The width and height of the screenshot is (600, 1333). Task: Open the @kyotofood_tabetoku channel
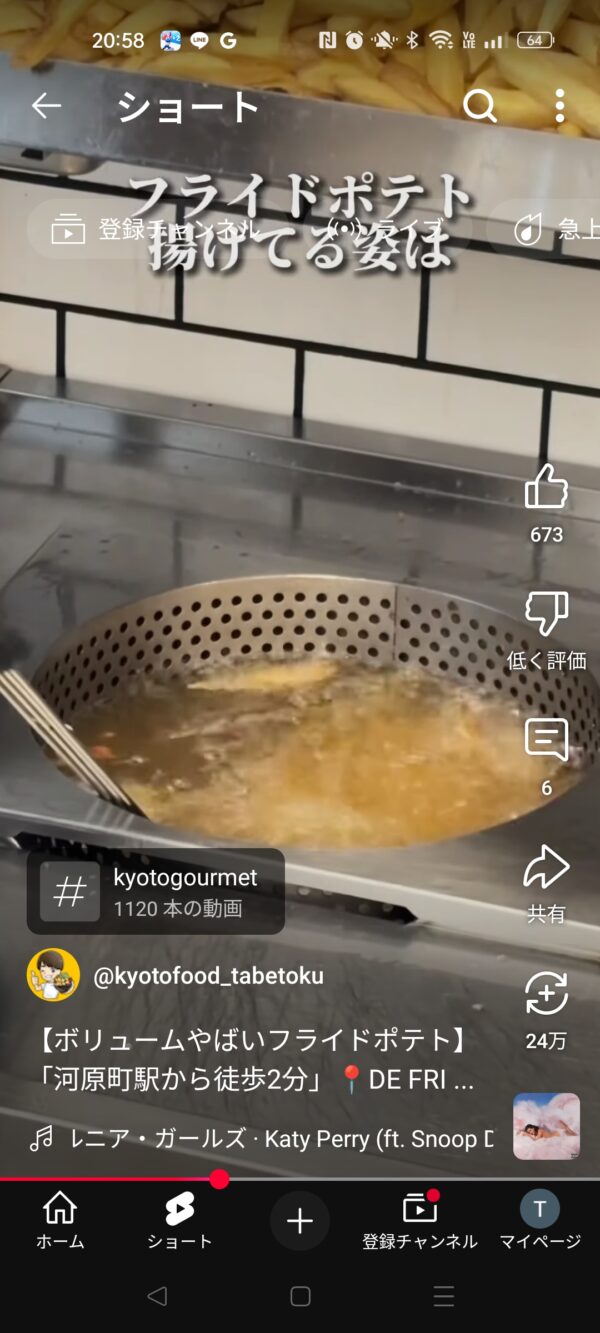208,976
